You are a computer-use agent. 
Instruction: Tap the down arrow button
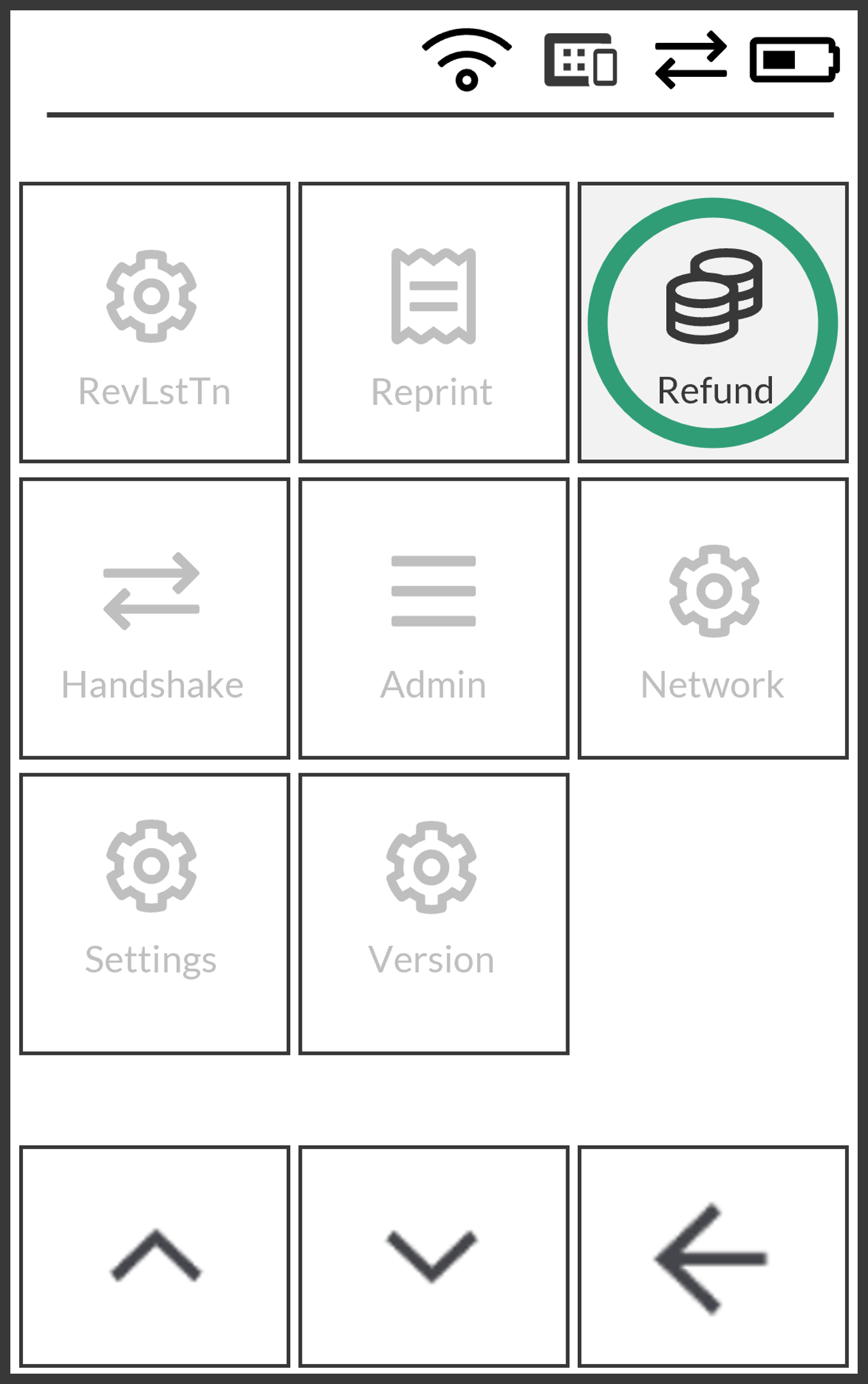coord(434,1256)
